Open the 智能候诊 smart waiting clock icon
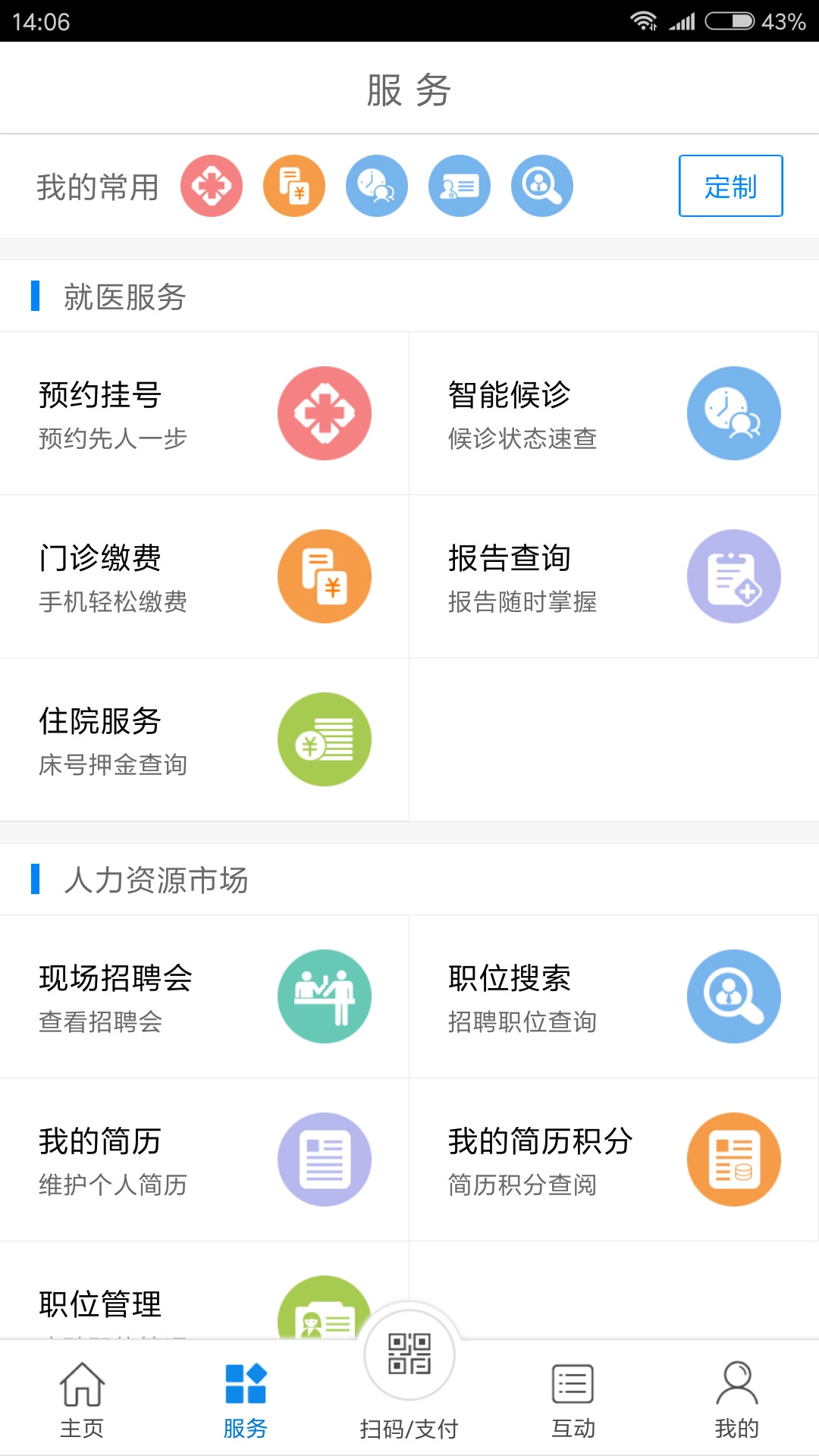 733,413
